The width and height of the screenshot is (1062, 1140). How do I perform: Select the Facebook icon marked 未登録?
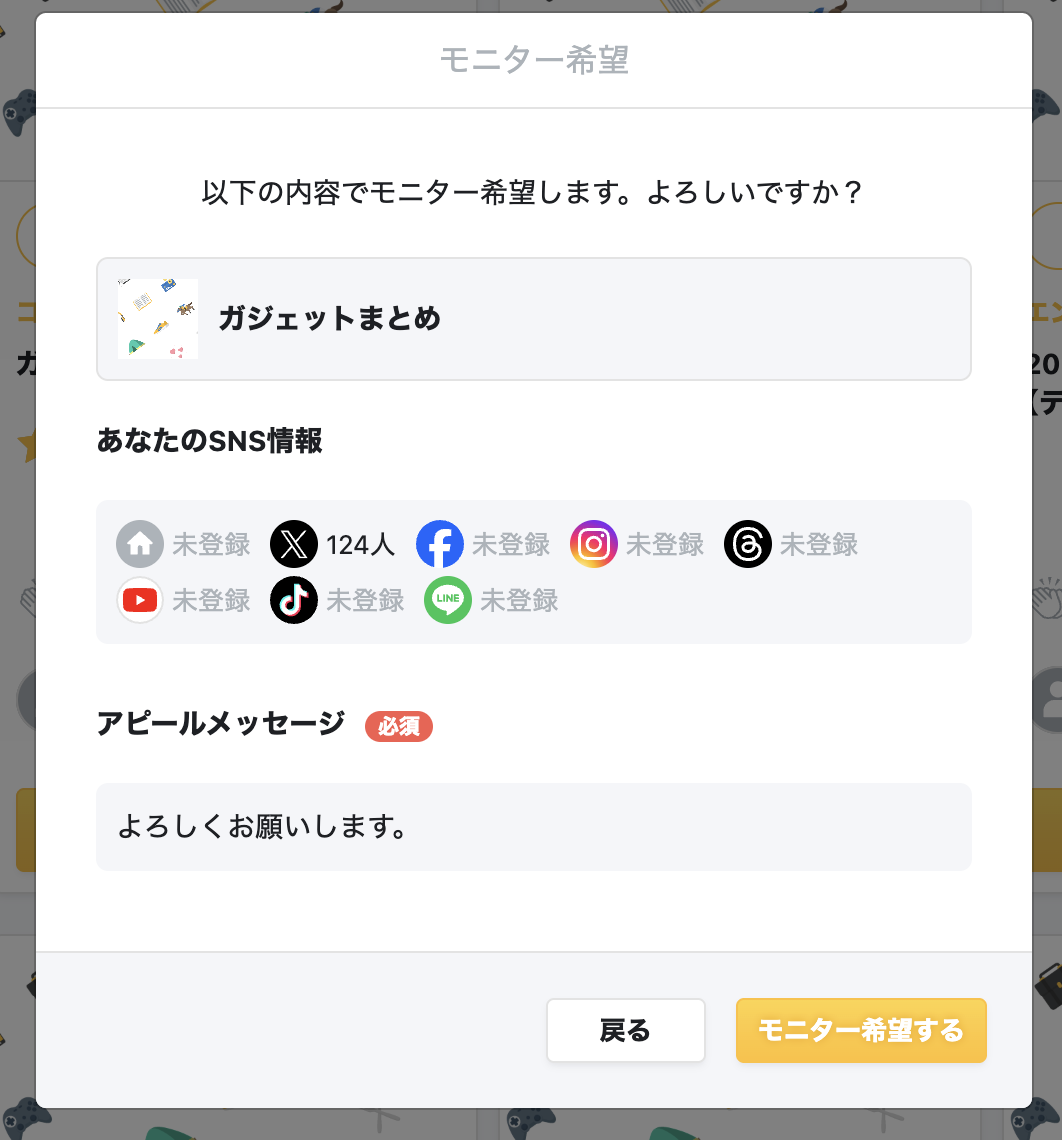440,544
